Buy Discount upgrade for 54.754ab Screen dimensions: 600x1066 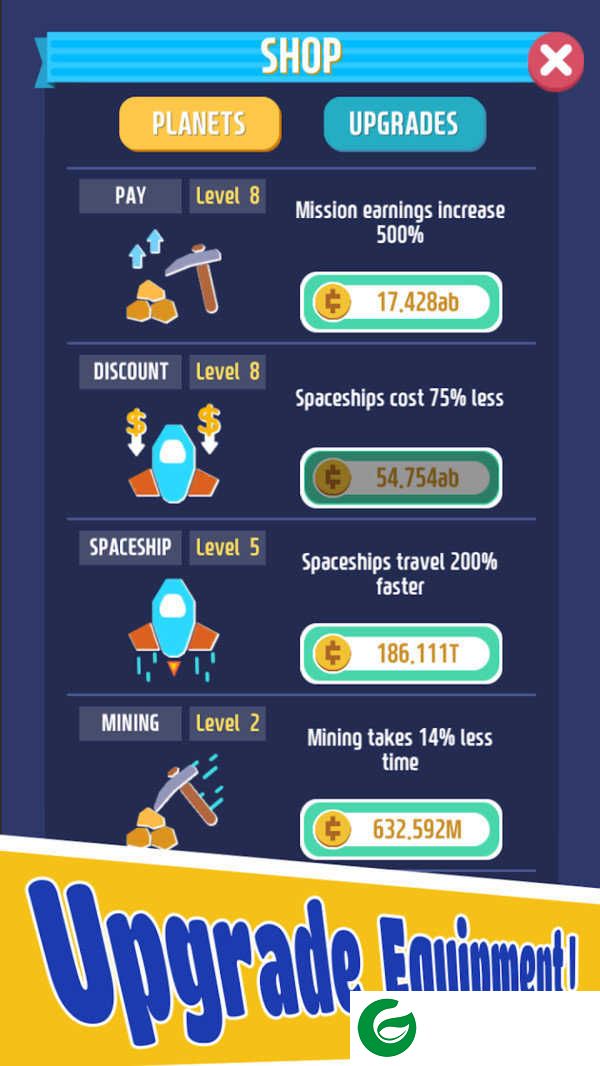[x=401, y=478]
